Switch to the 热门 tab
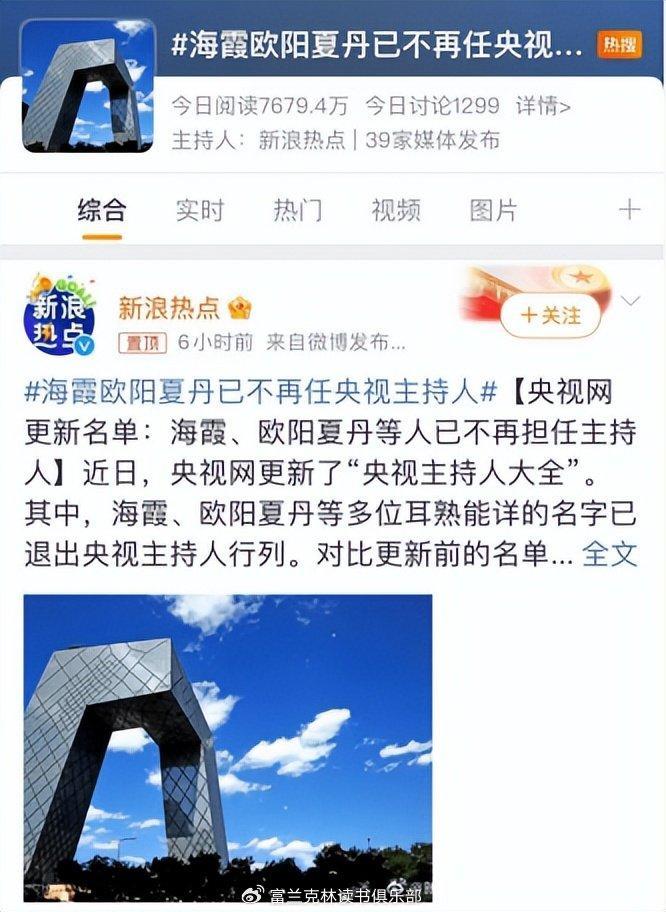The width and height of the screenshot is (666, 912). [x=298, y=210]
